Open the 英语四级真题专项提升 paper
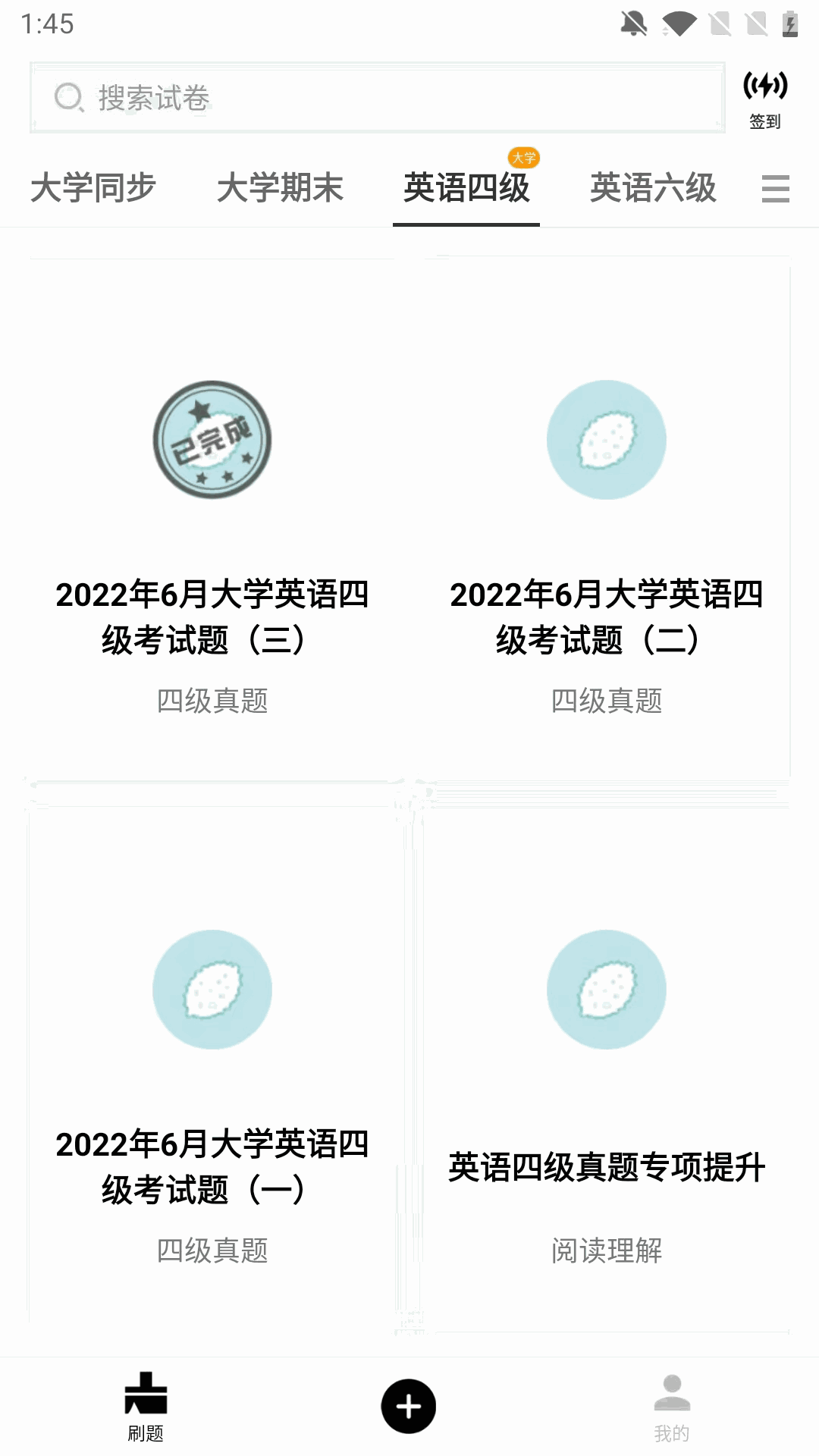Image resolution: width=819 pixels, height=1456 pixels. 608,1168
